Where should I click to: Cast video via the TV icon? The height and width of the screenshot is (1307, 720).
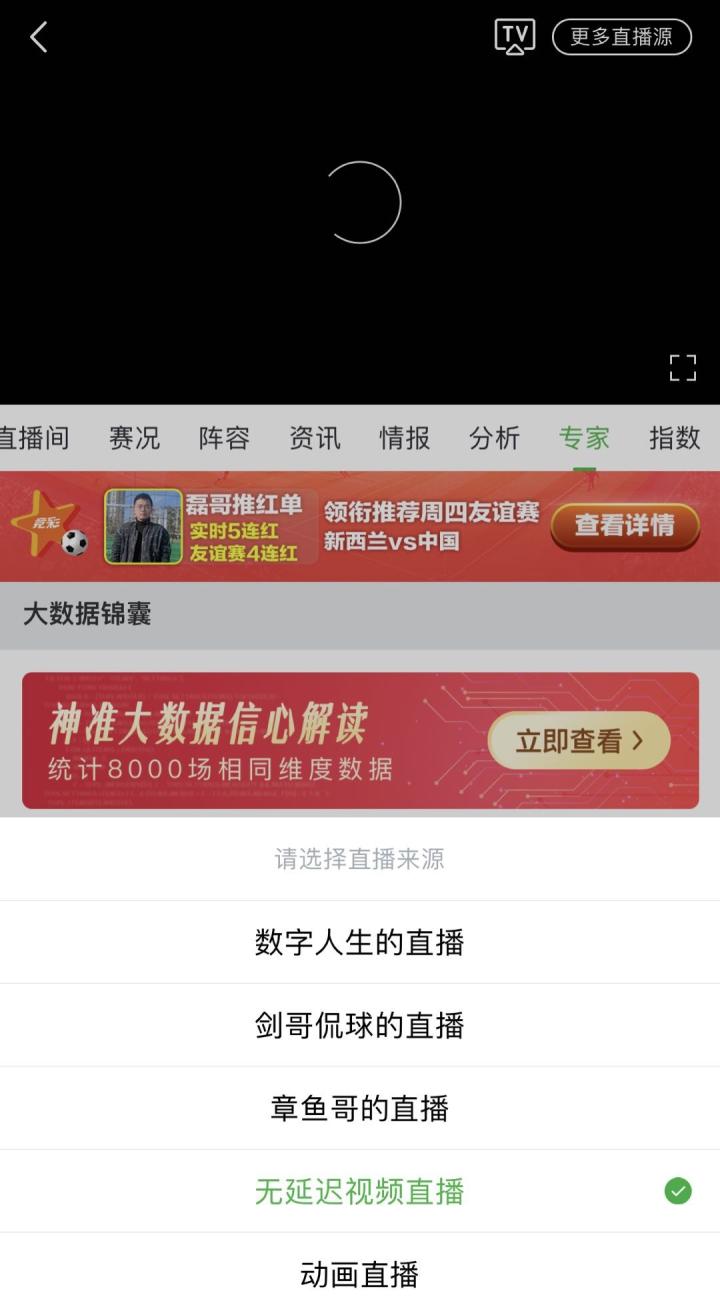click(x=515, y=36)
